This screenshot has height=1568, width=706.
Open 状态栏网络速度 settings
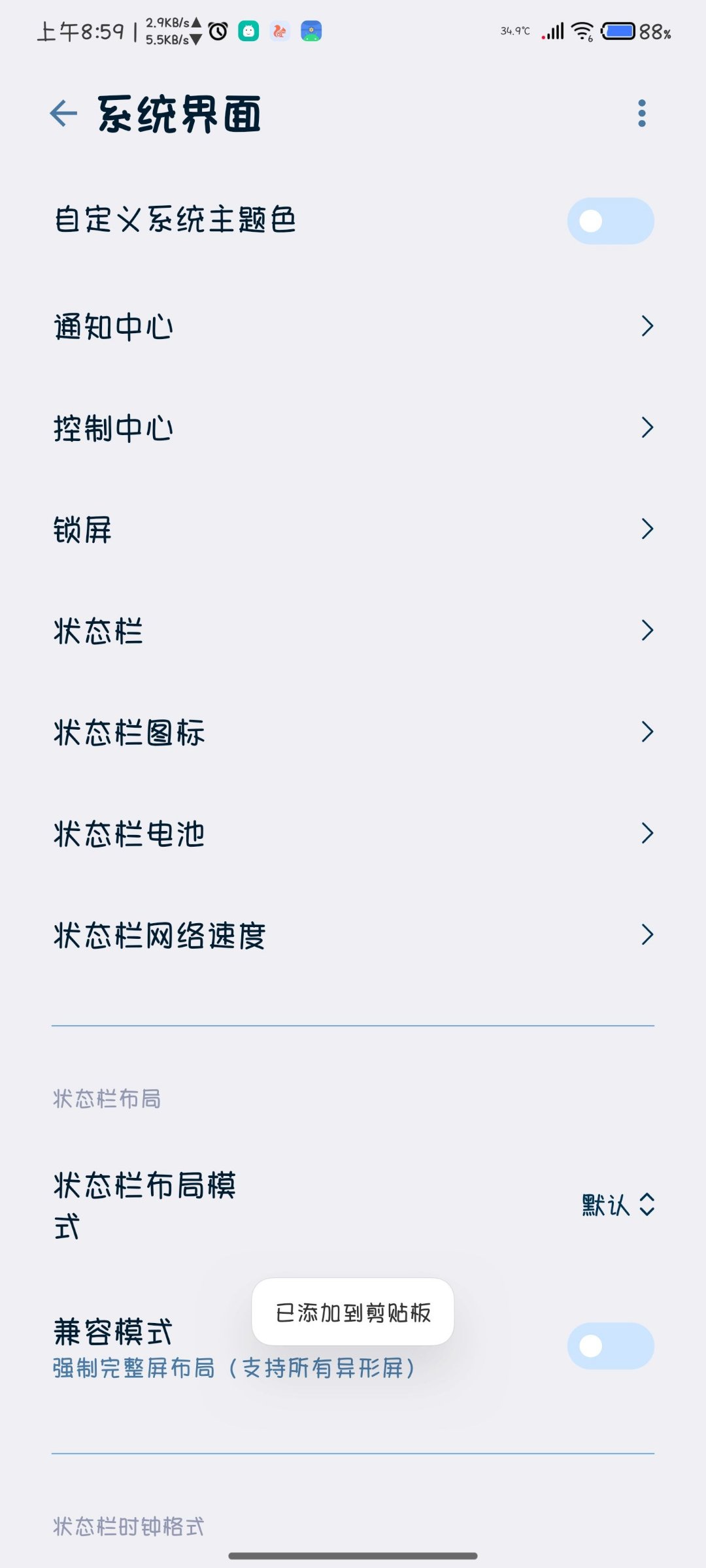(x=353, y=935)
